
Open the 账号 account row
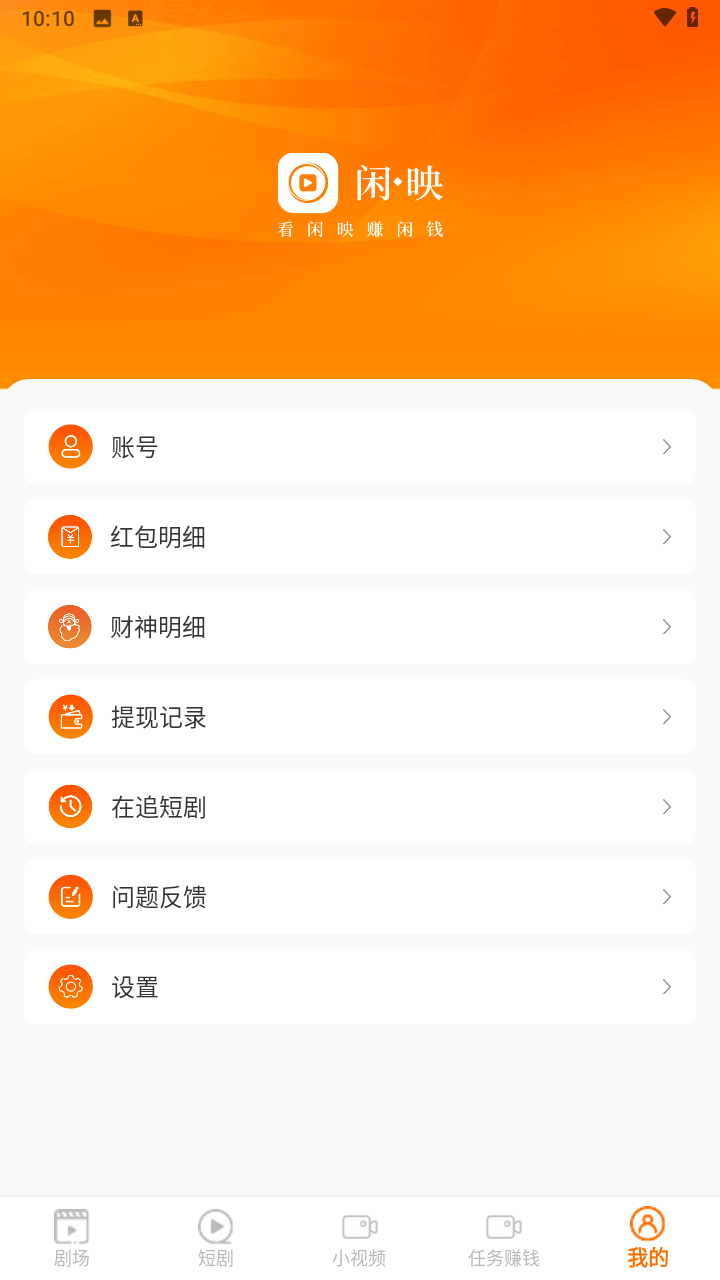360,447
